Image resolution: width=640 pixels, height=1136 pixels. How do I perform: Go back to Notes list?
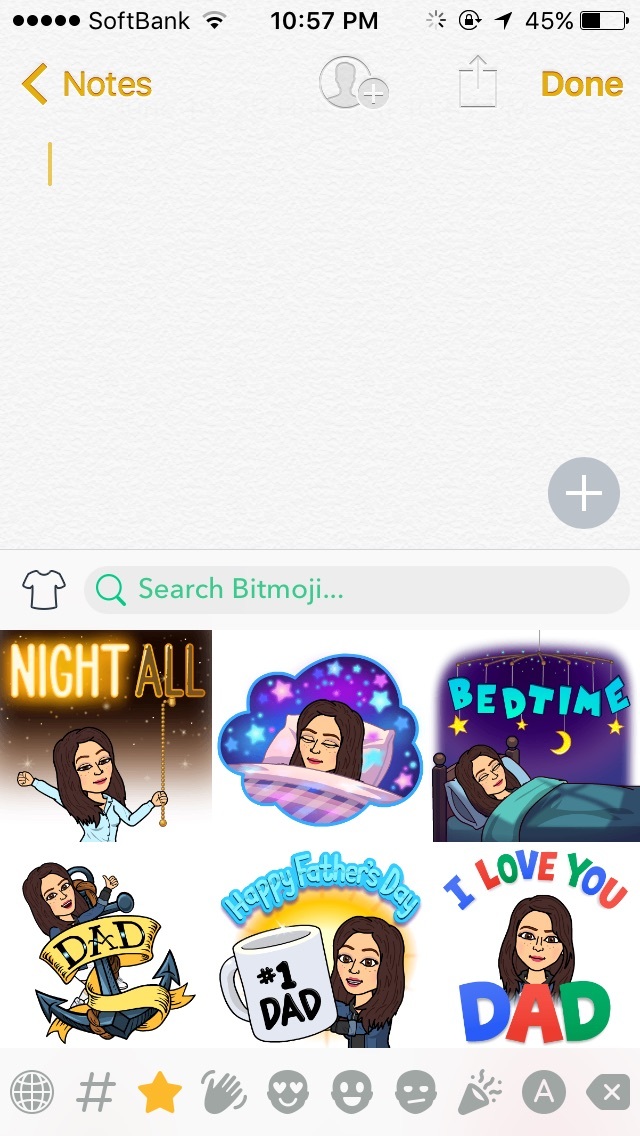point(86,84)
